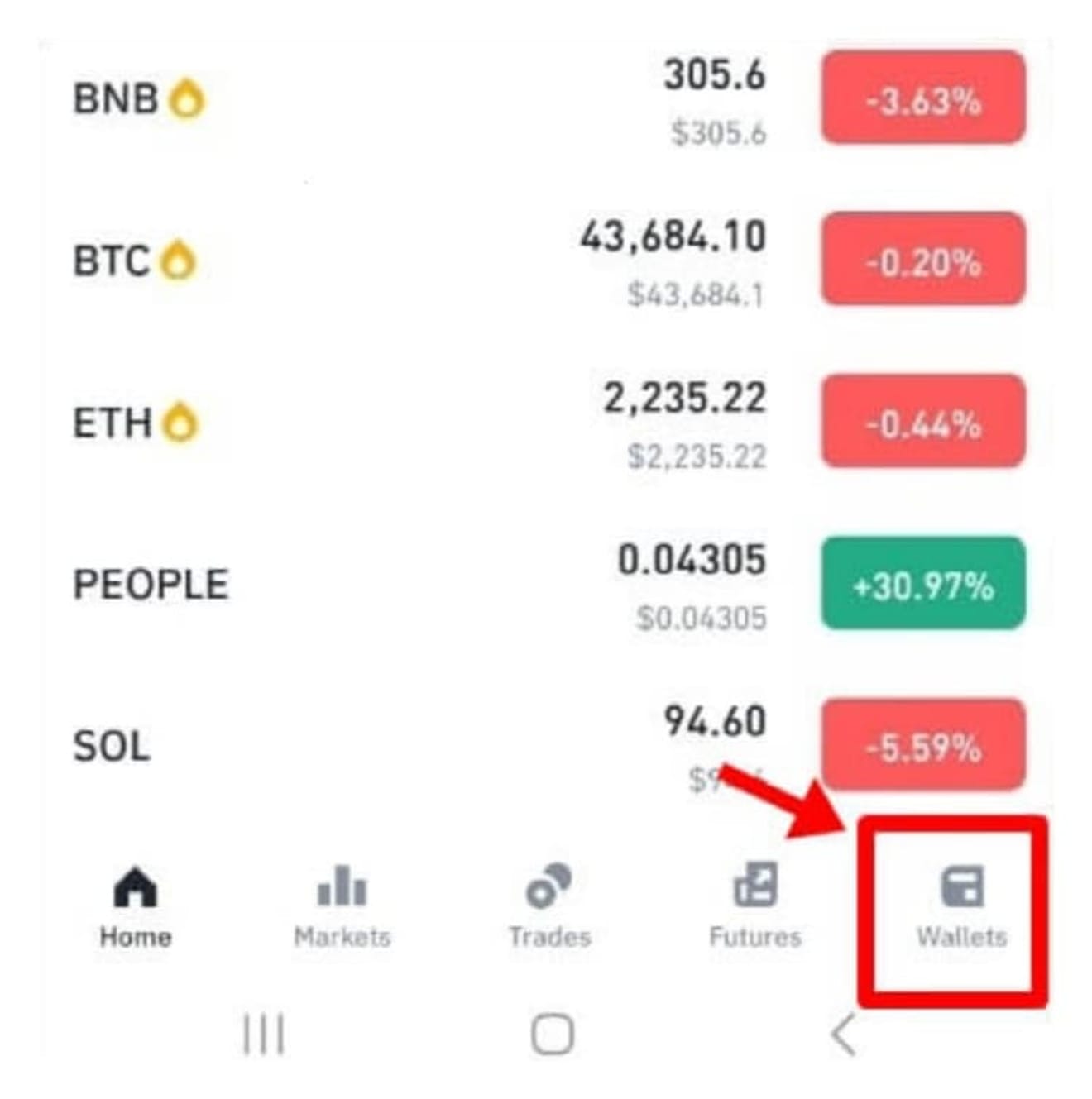Screen dimensions: 1092x1099
Task: Switch to the Home tab
Action: [x=136, y=905]
